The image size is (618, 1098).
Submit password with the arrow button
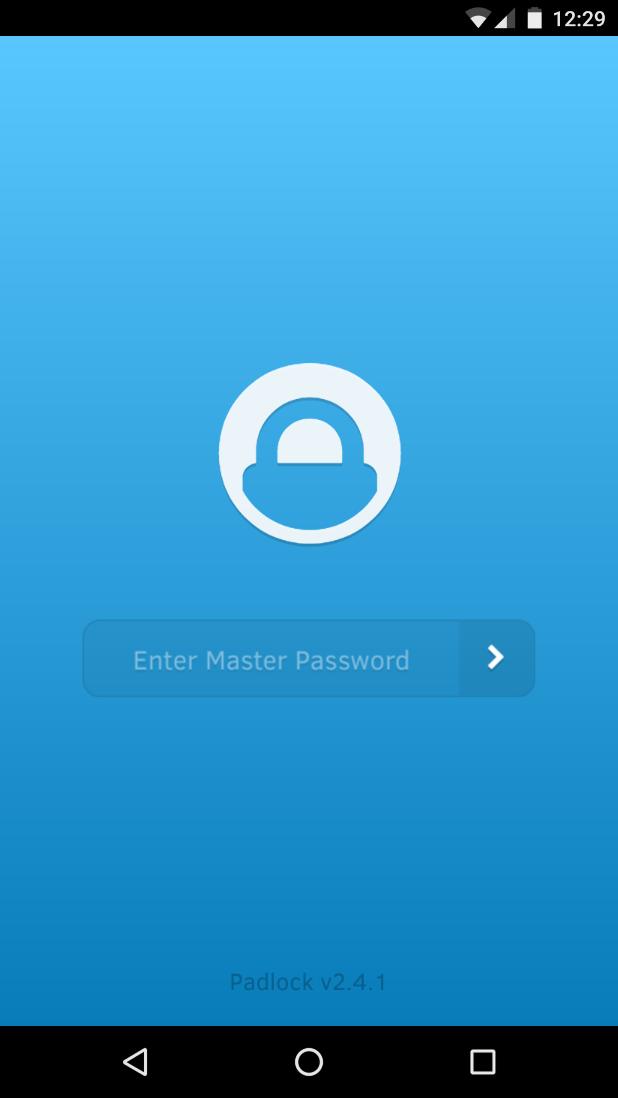(x=496, y=658)
